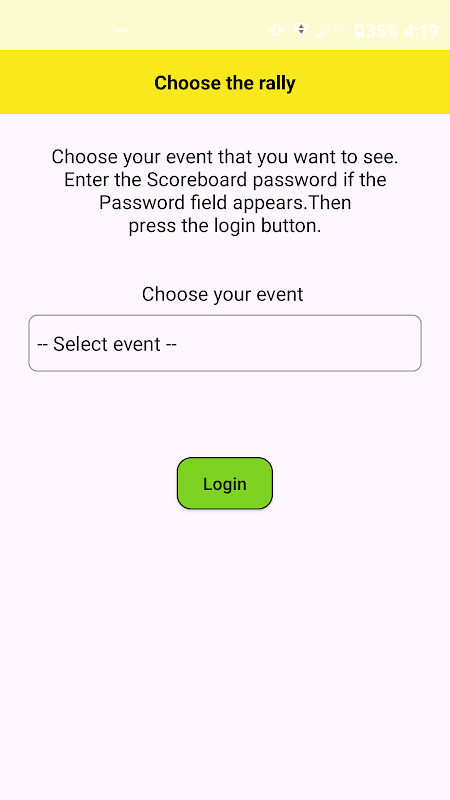
Task: Tap the green Login button
Action: click(x=224, y=483)
